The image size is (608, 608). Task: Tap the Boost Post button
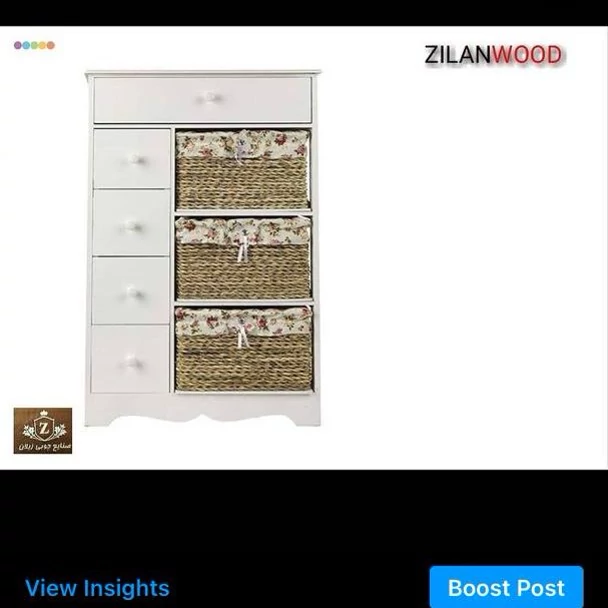tap(506, 587)
